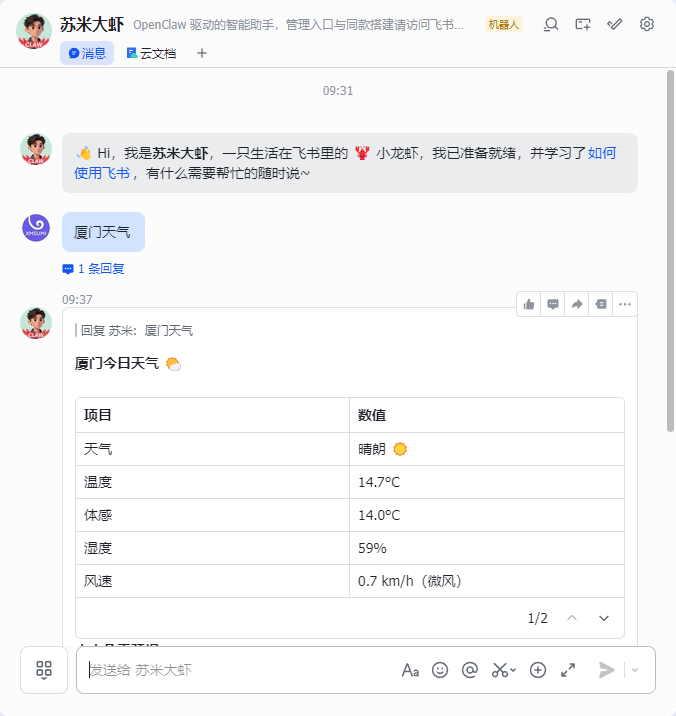Open text formatting Aa option
Screen dimensions: 676x716
click(x=410, y=670)
